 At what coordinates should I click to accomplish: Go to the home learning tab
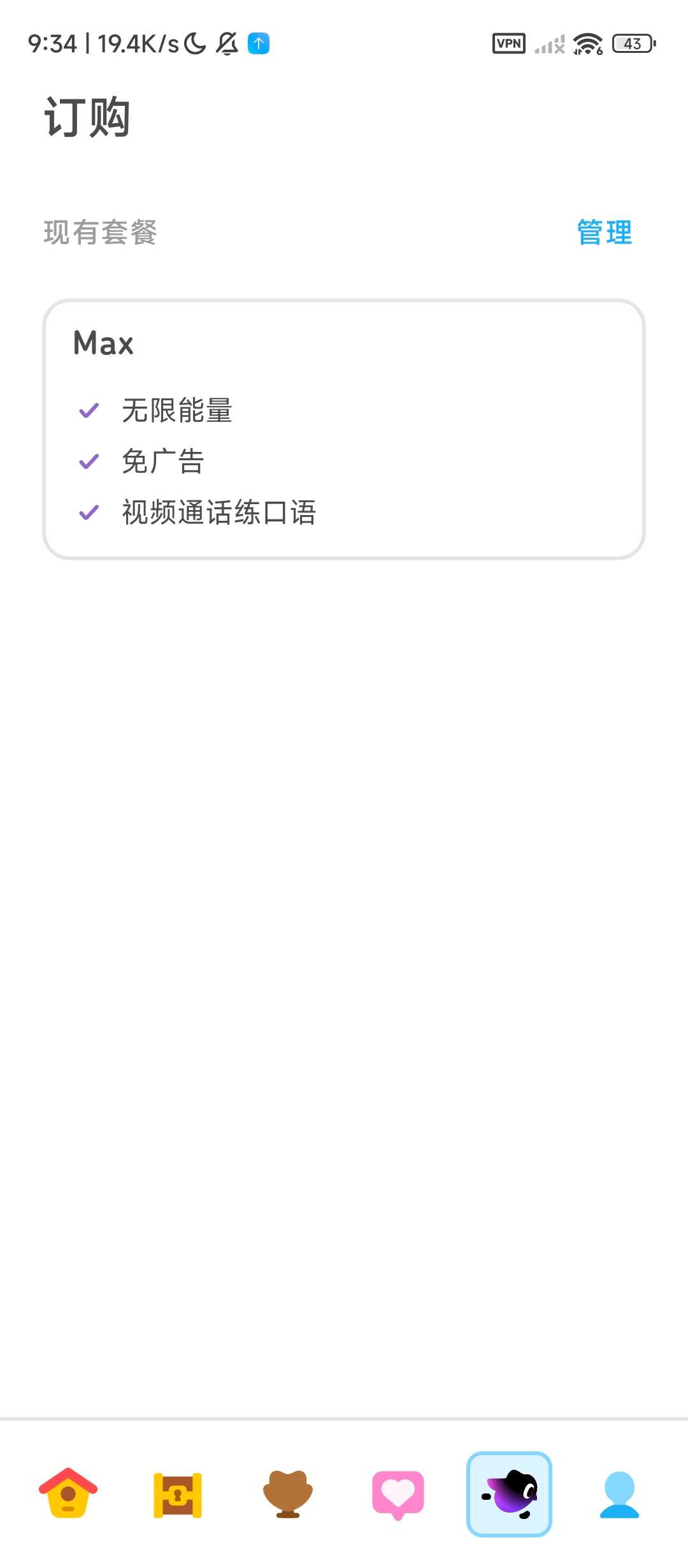(68, 1493)
